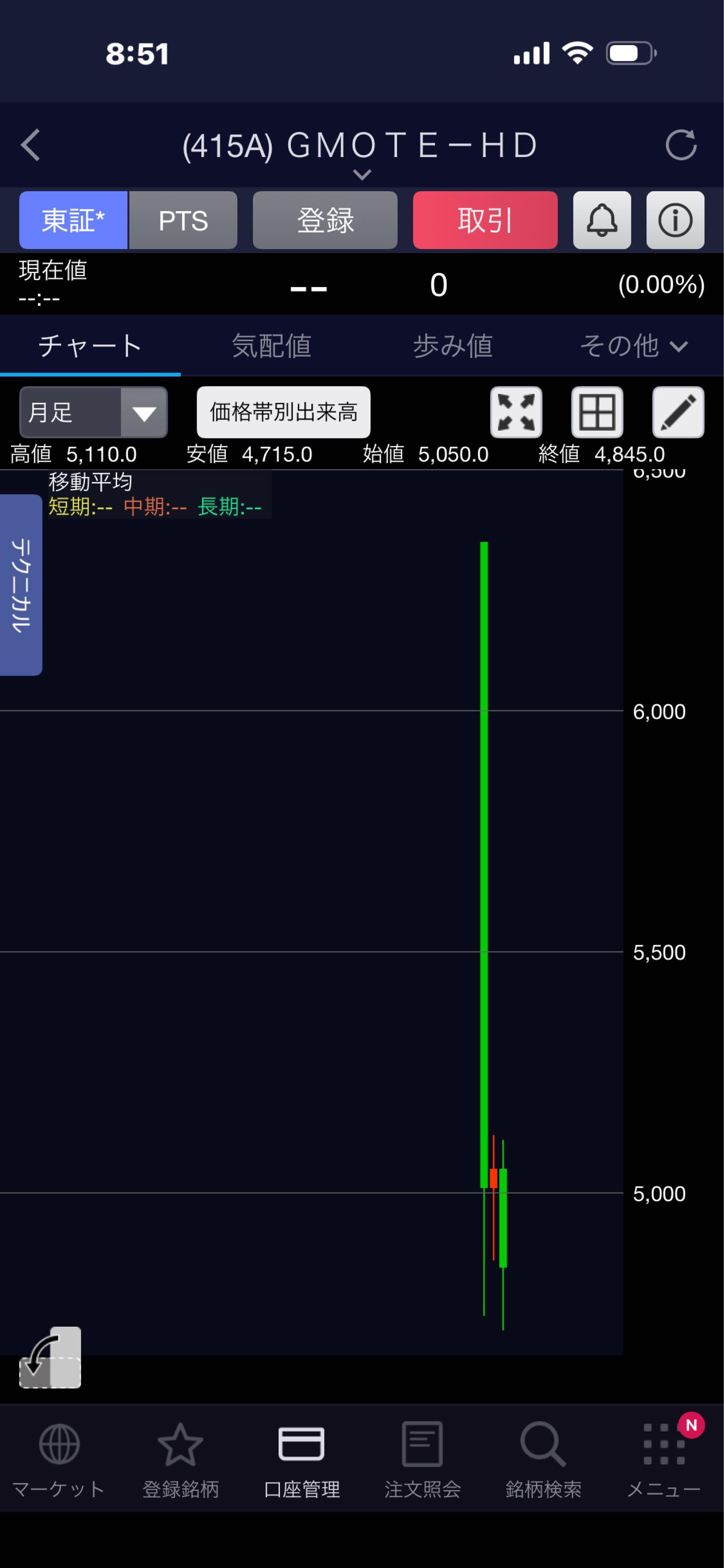Refresh the stock quote data

(x=681, y=145)
